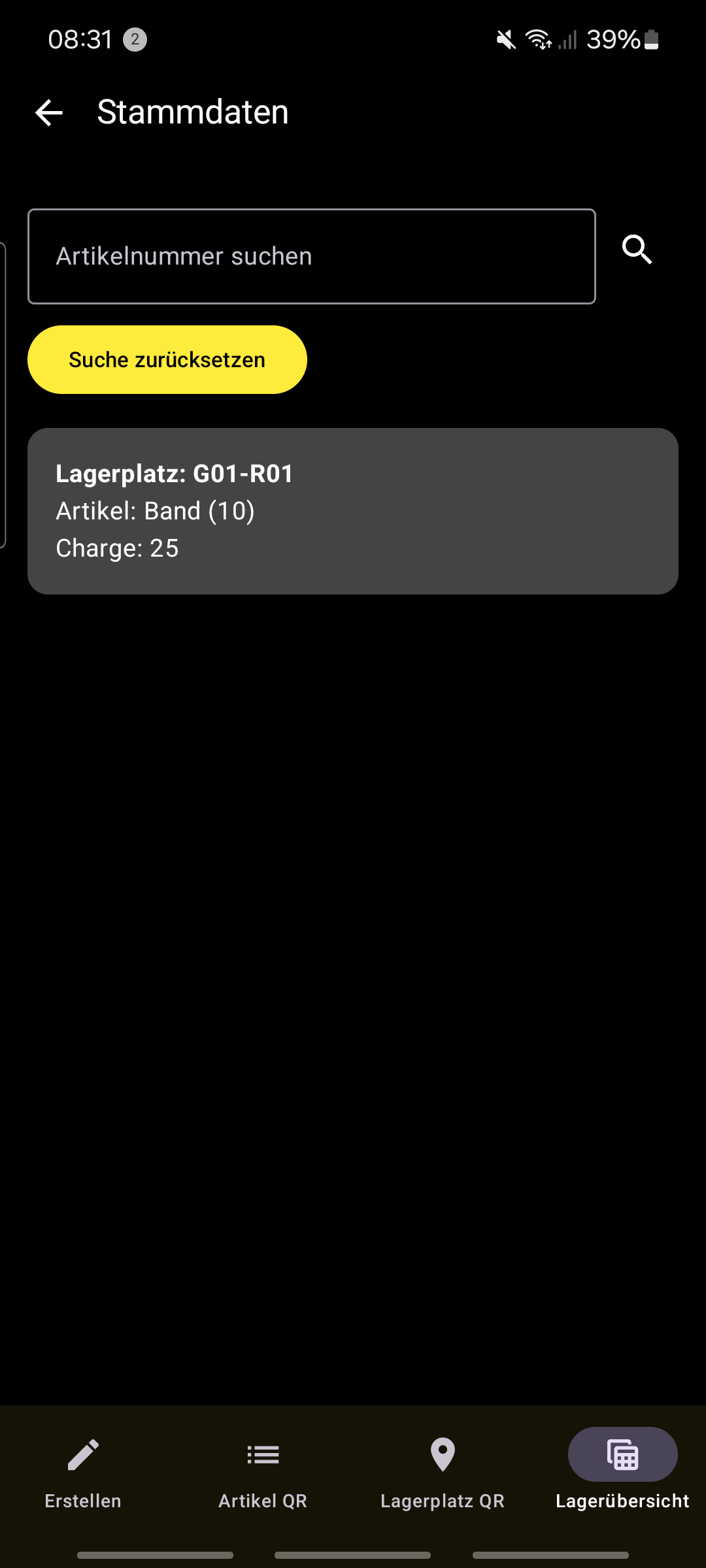This screenshot has height=1568, width=706.
Task: Select the Charge: 25 text row
Action: 116,548
